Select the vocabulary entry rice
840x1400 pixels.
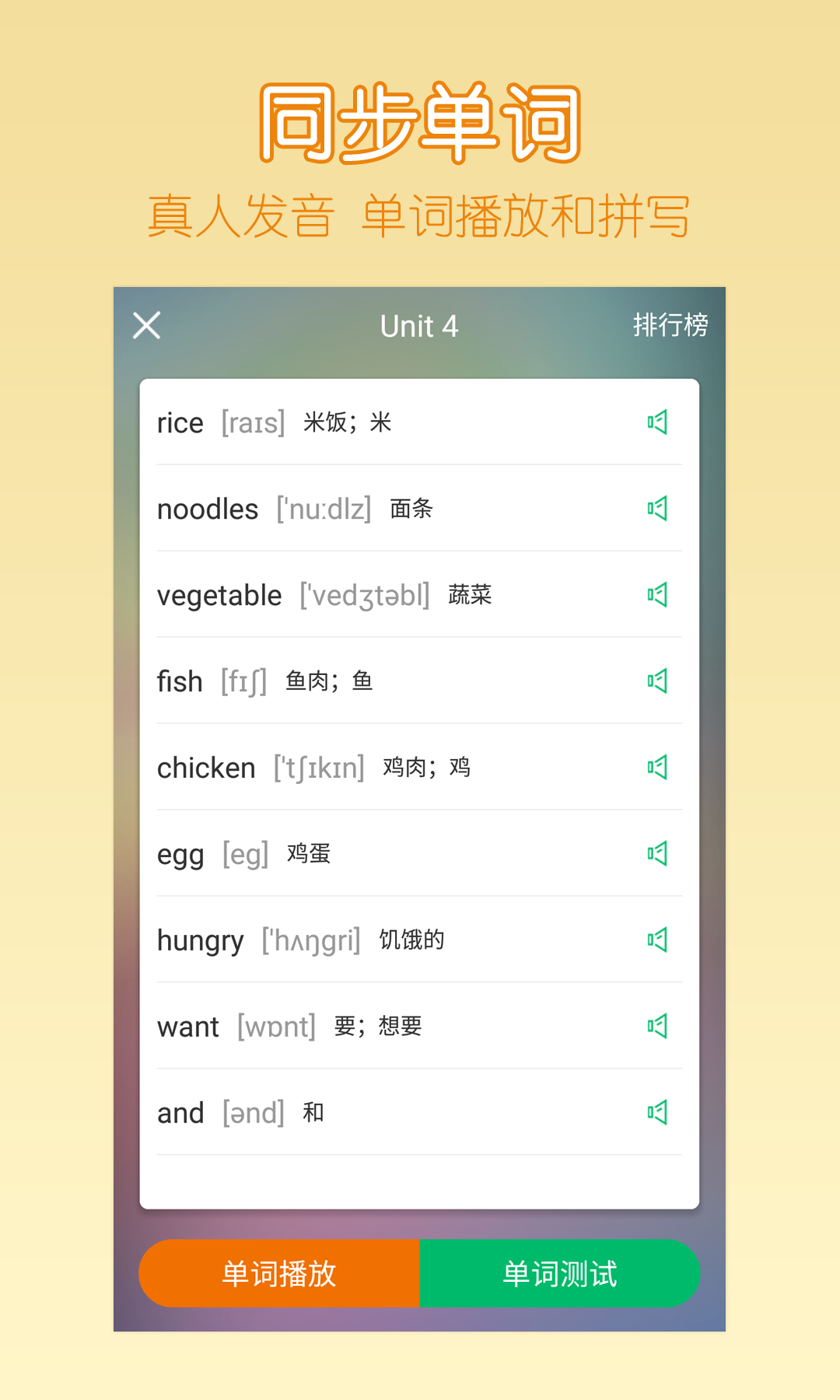[180, 422]
